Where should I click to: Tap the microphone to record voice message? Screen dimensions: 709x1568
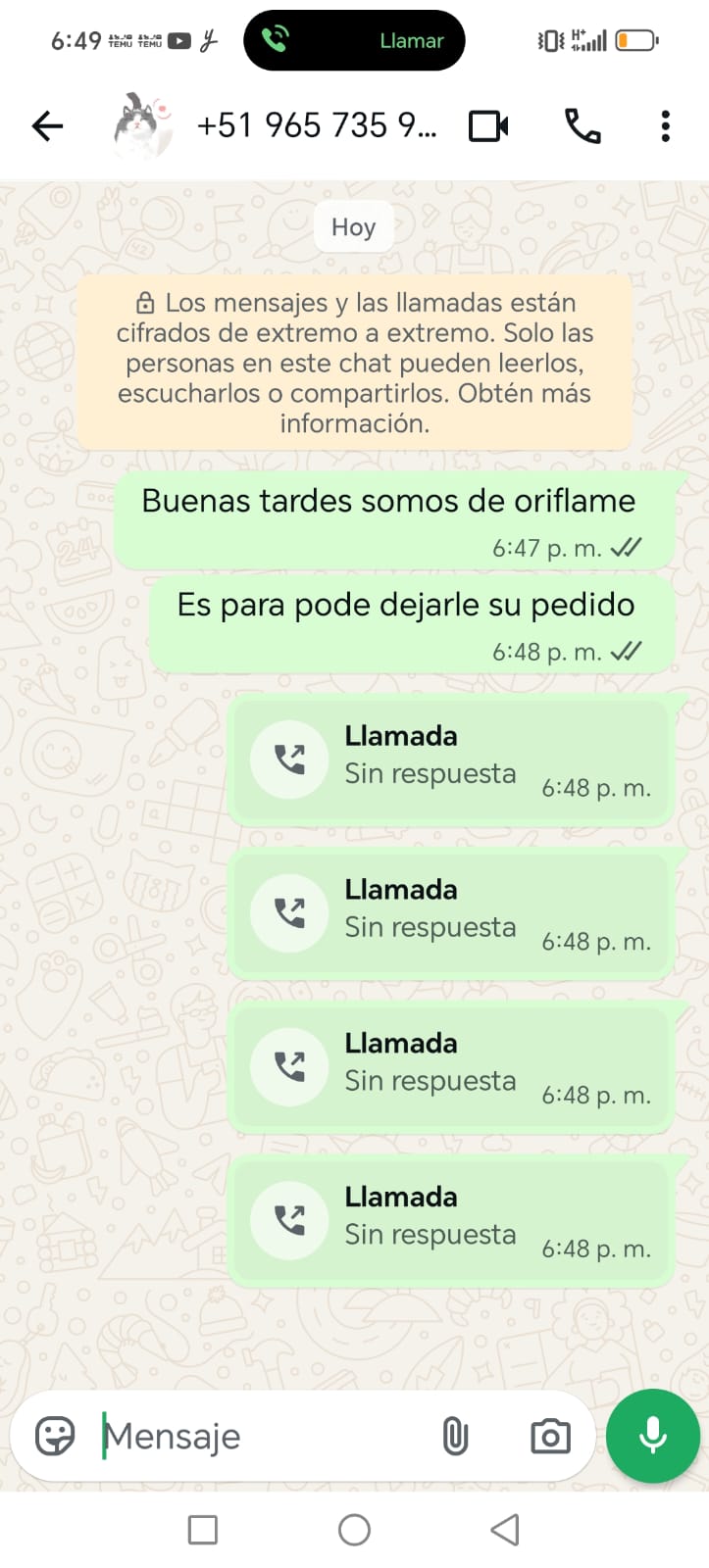(652, 1437)
